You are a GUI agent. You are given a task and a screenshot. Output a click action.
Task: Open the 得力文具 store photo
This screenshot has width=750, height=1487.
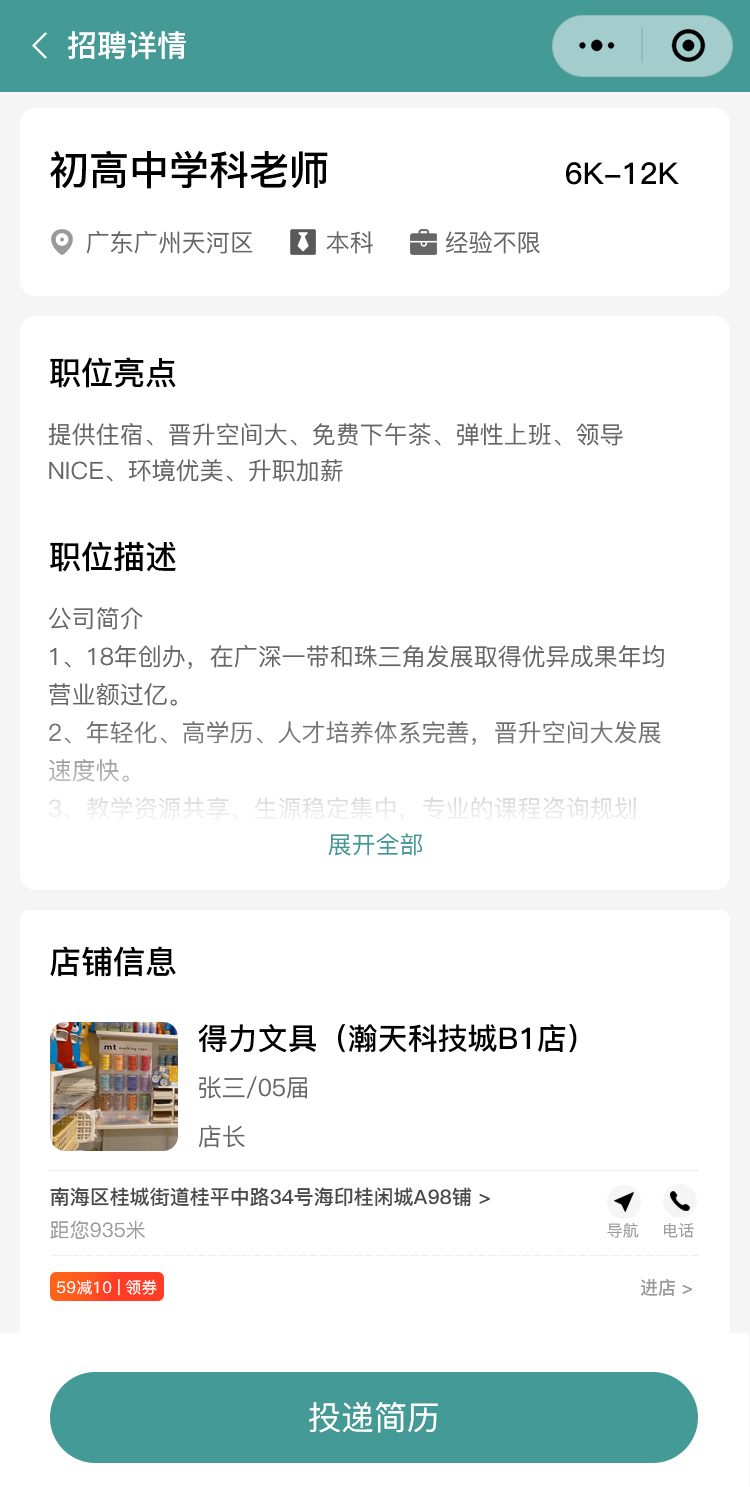point(114,1086)
